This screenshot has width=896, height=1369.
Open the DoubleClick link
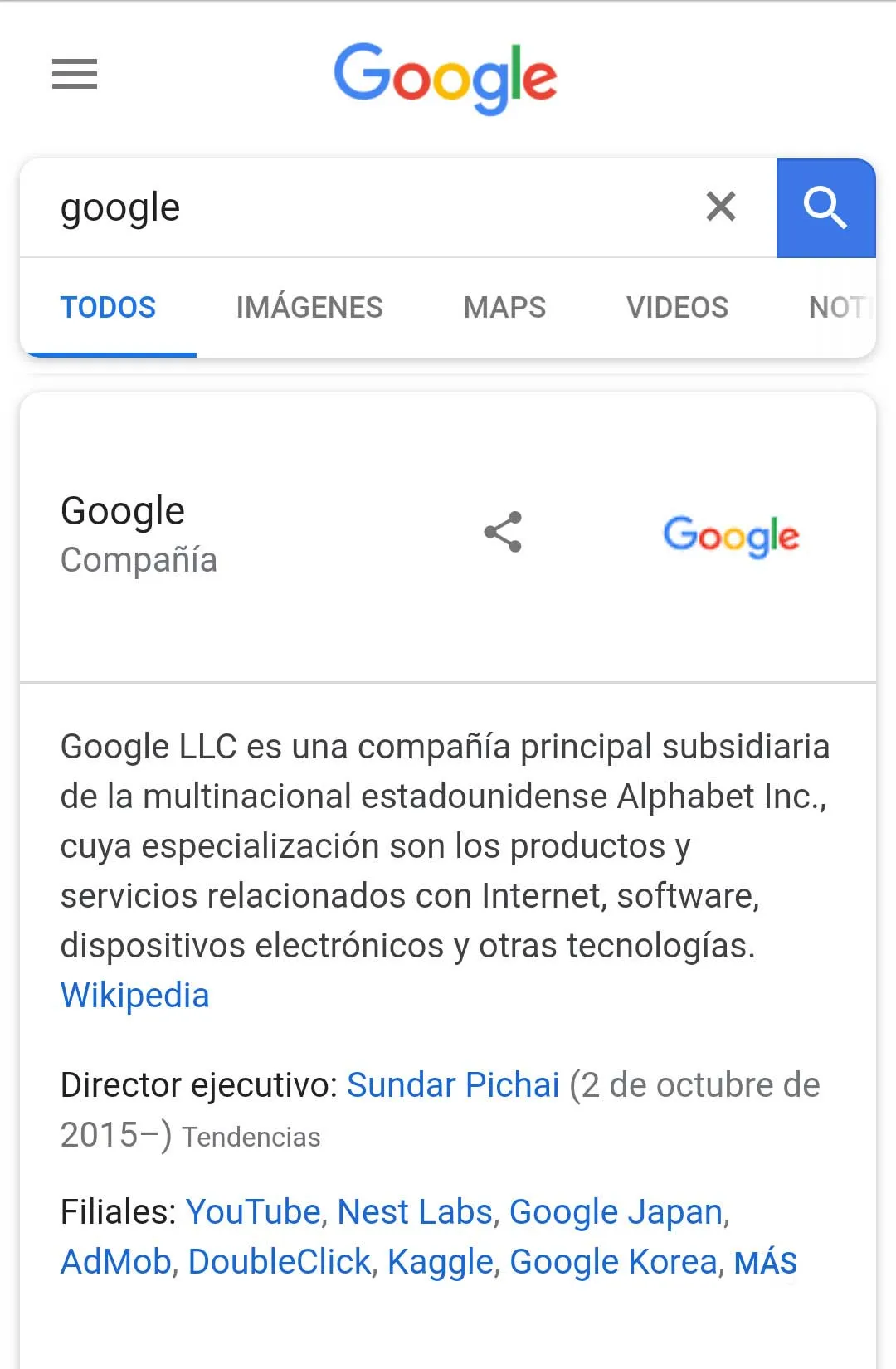click(x=280, y=1262)
